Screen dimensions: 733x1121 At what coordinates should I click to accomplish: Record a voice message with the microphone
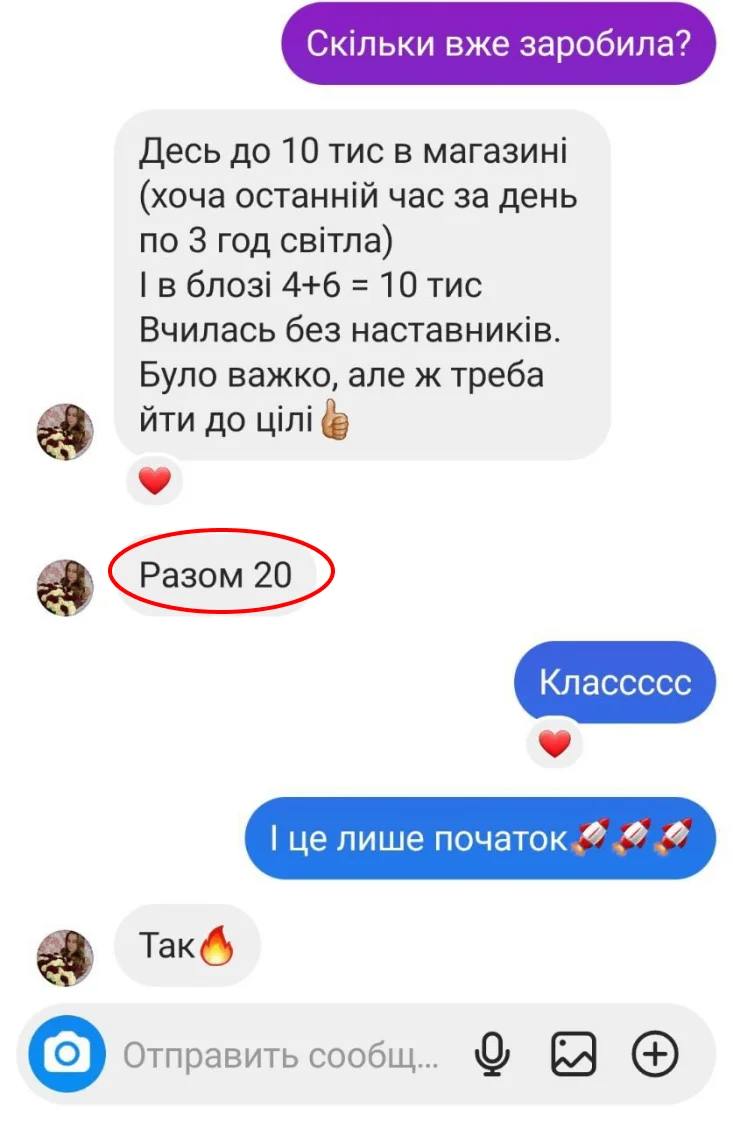pyautogui.click(x=492, y=1054)
